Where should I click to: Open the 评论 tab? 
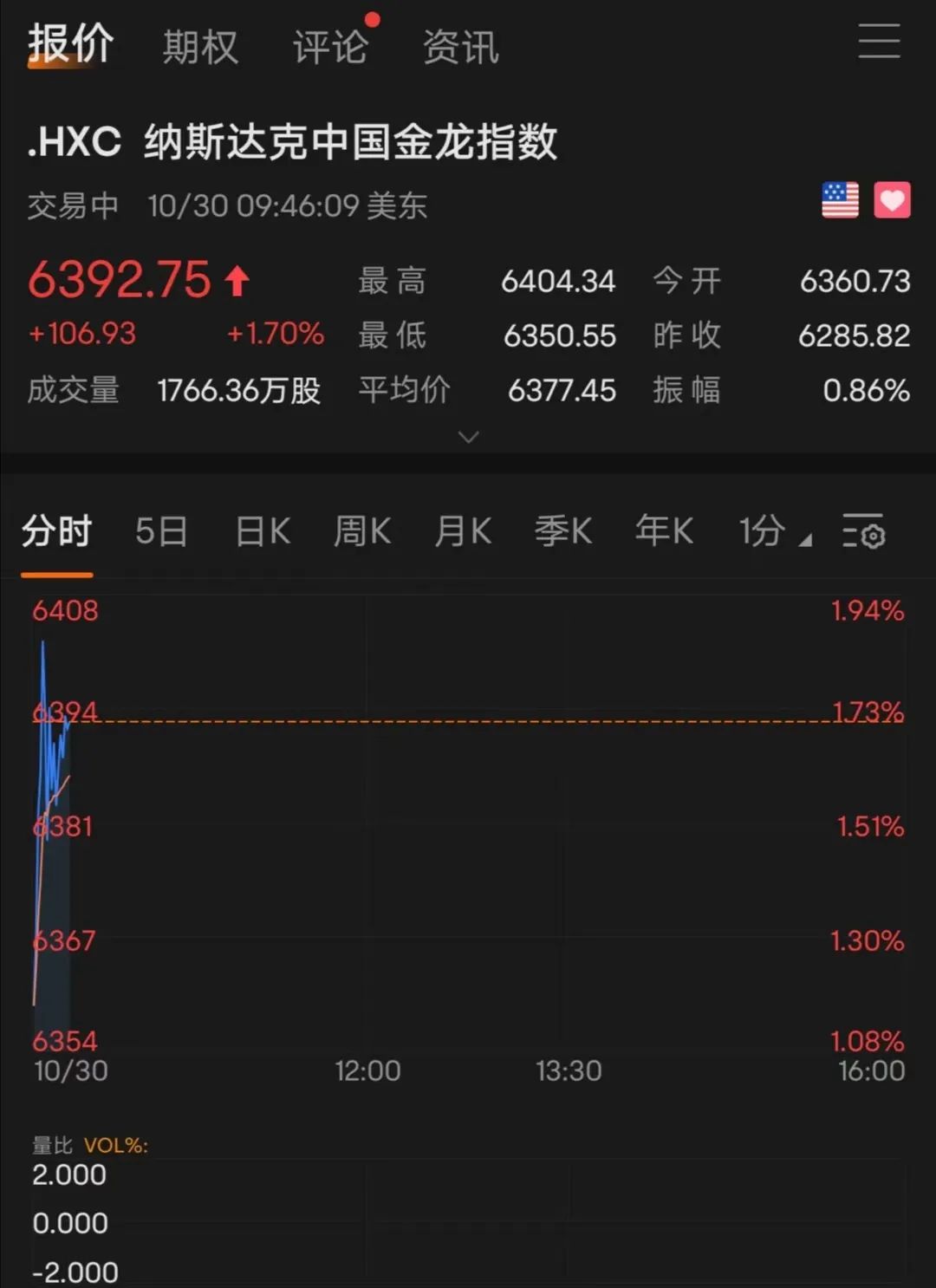pyautogui.click(x=330, y=46)
